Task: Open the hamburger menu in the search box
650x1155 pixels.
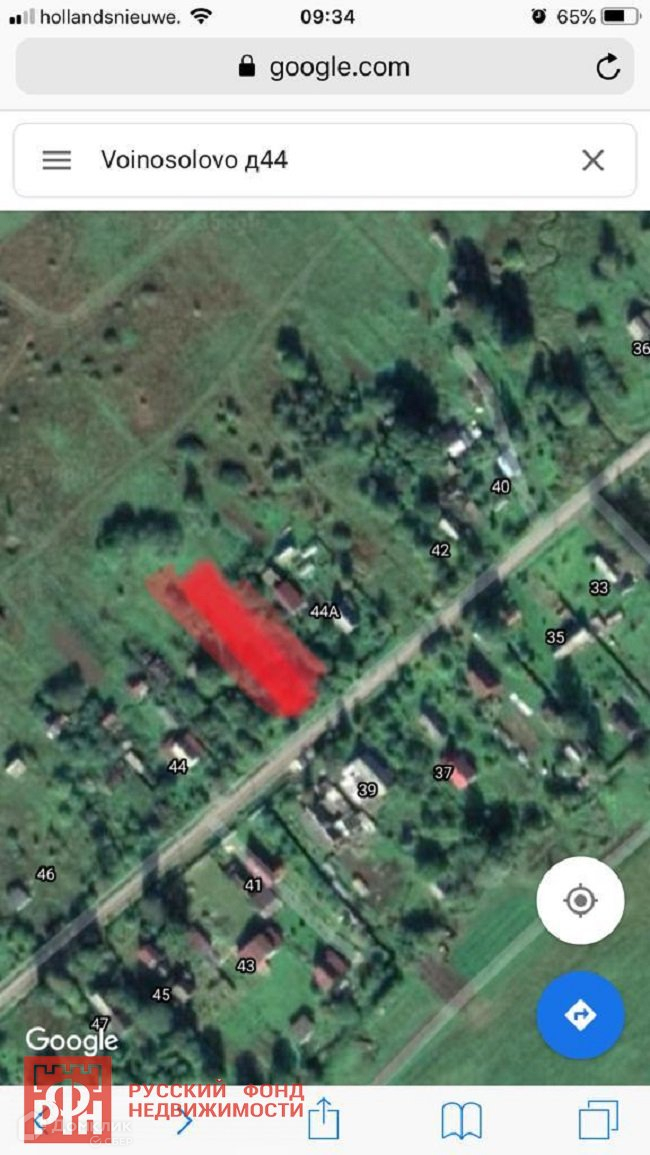Action: pyautogui.click(x=57, y=160)
